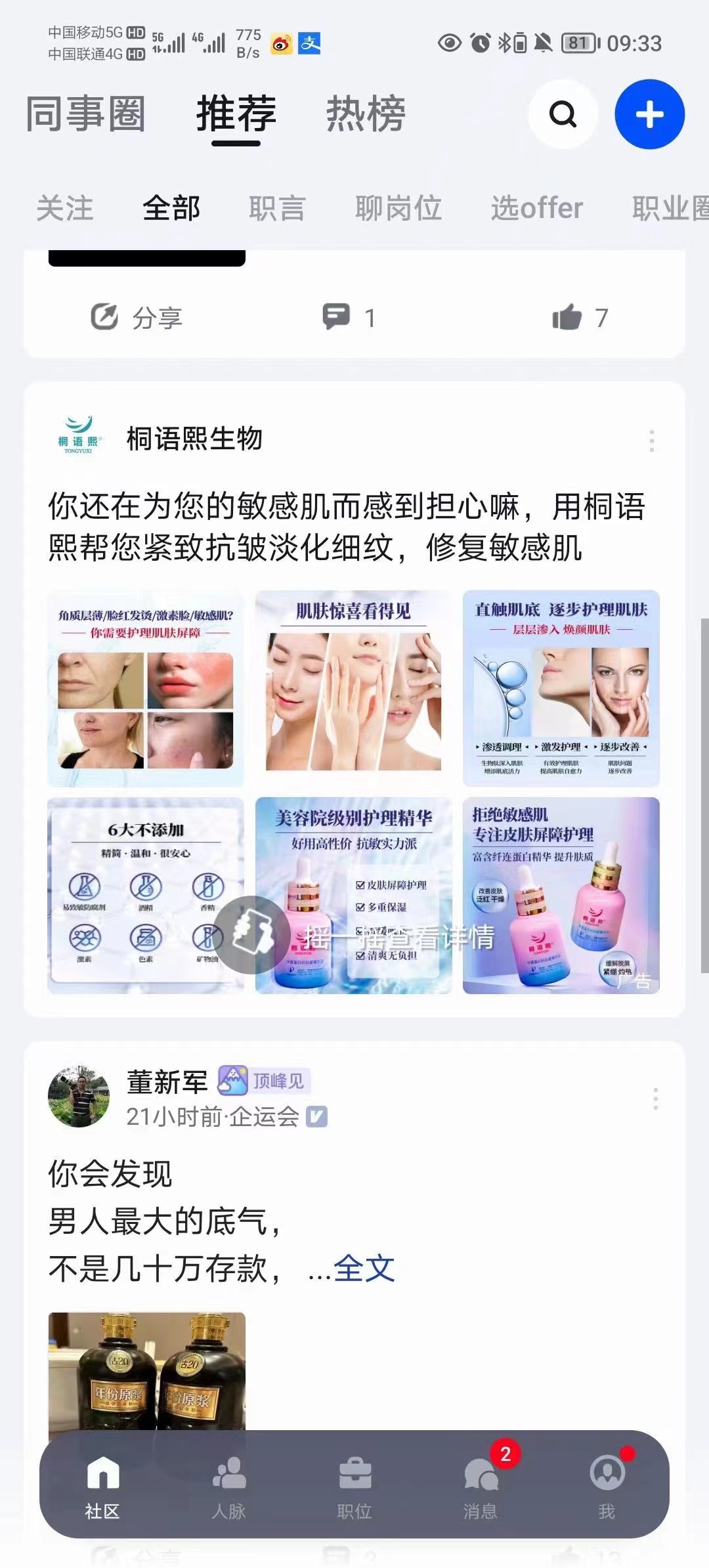Screen dimensions: 709x1568
Task: Like the post with 7 likes
Action: click(x=579, y=318)
